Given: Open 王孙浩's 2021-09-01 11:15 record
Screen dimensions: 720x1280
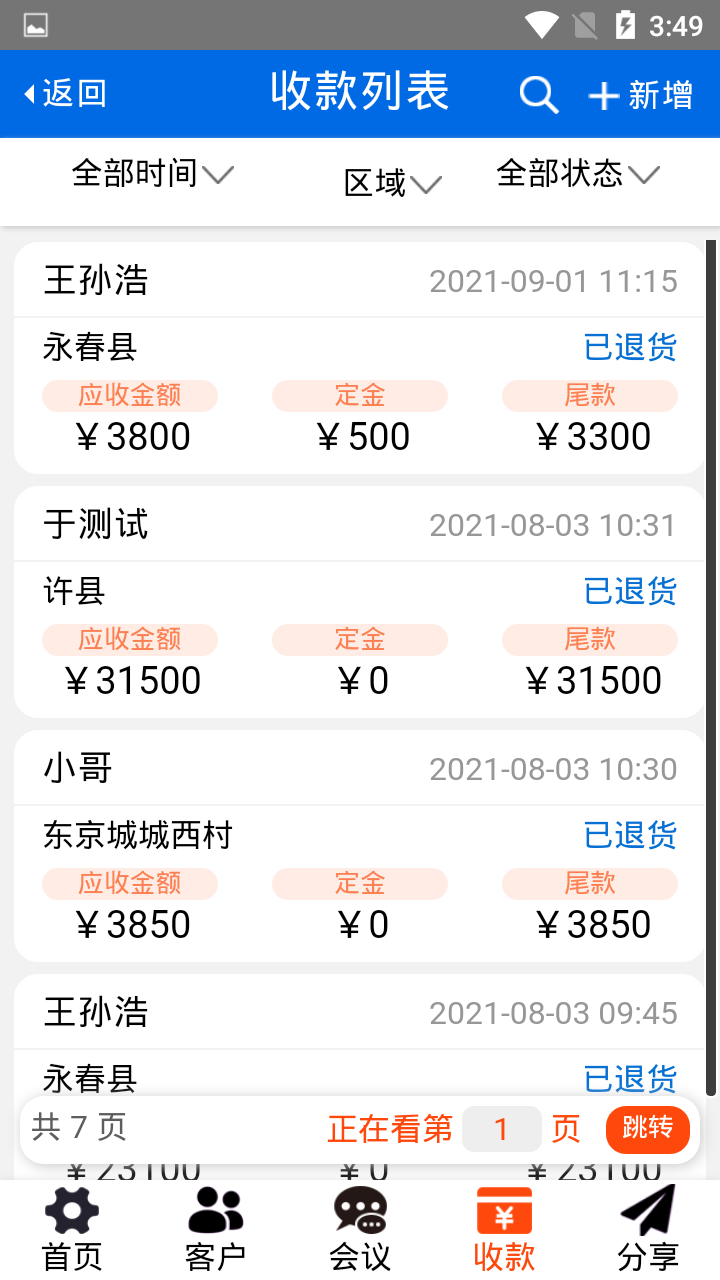Looking at the screenshot, I should tap(360, 358).
